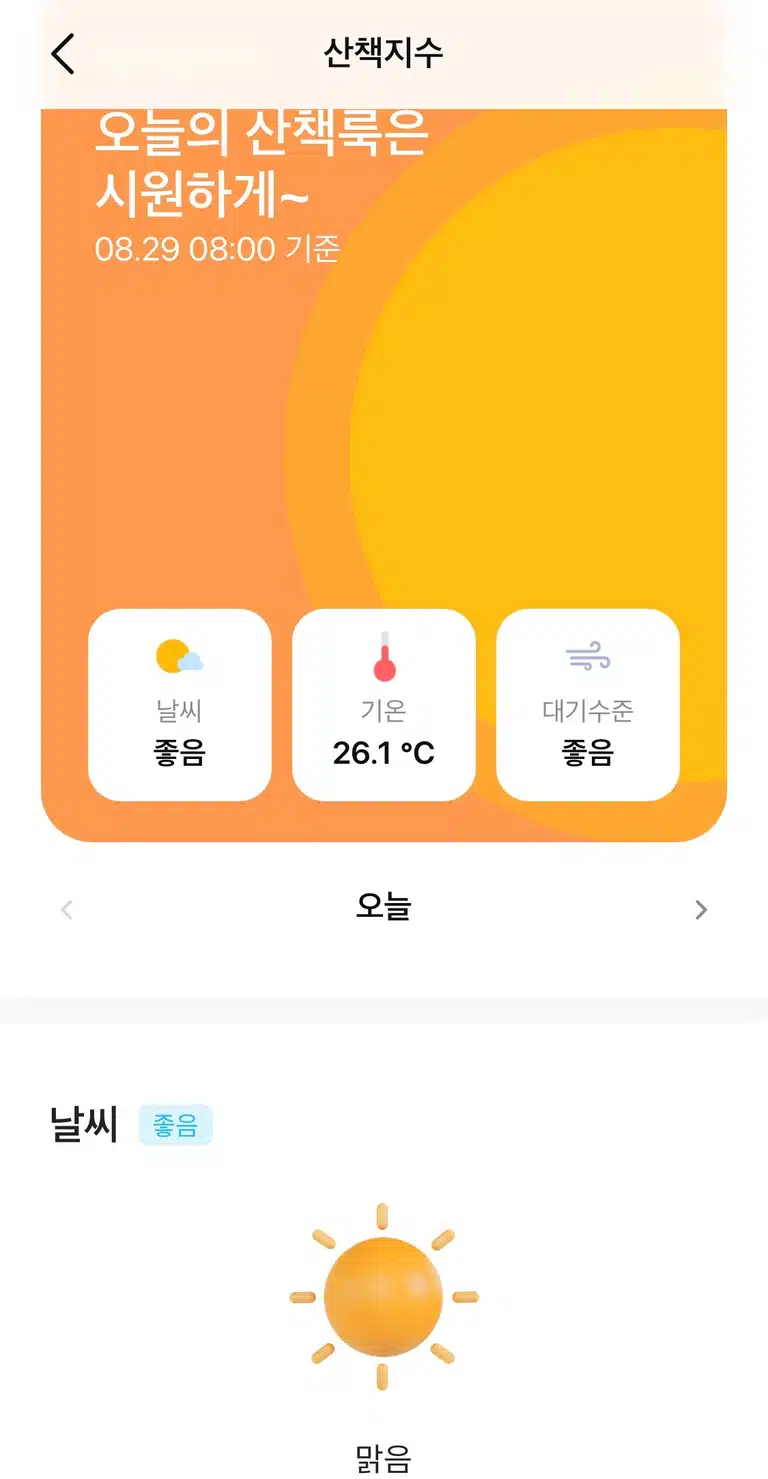Screen dimensions: 768x1479
Task: Go back from the 산책지수 page
Action: coord(63,54)
